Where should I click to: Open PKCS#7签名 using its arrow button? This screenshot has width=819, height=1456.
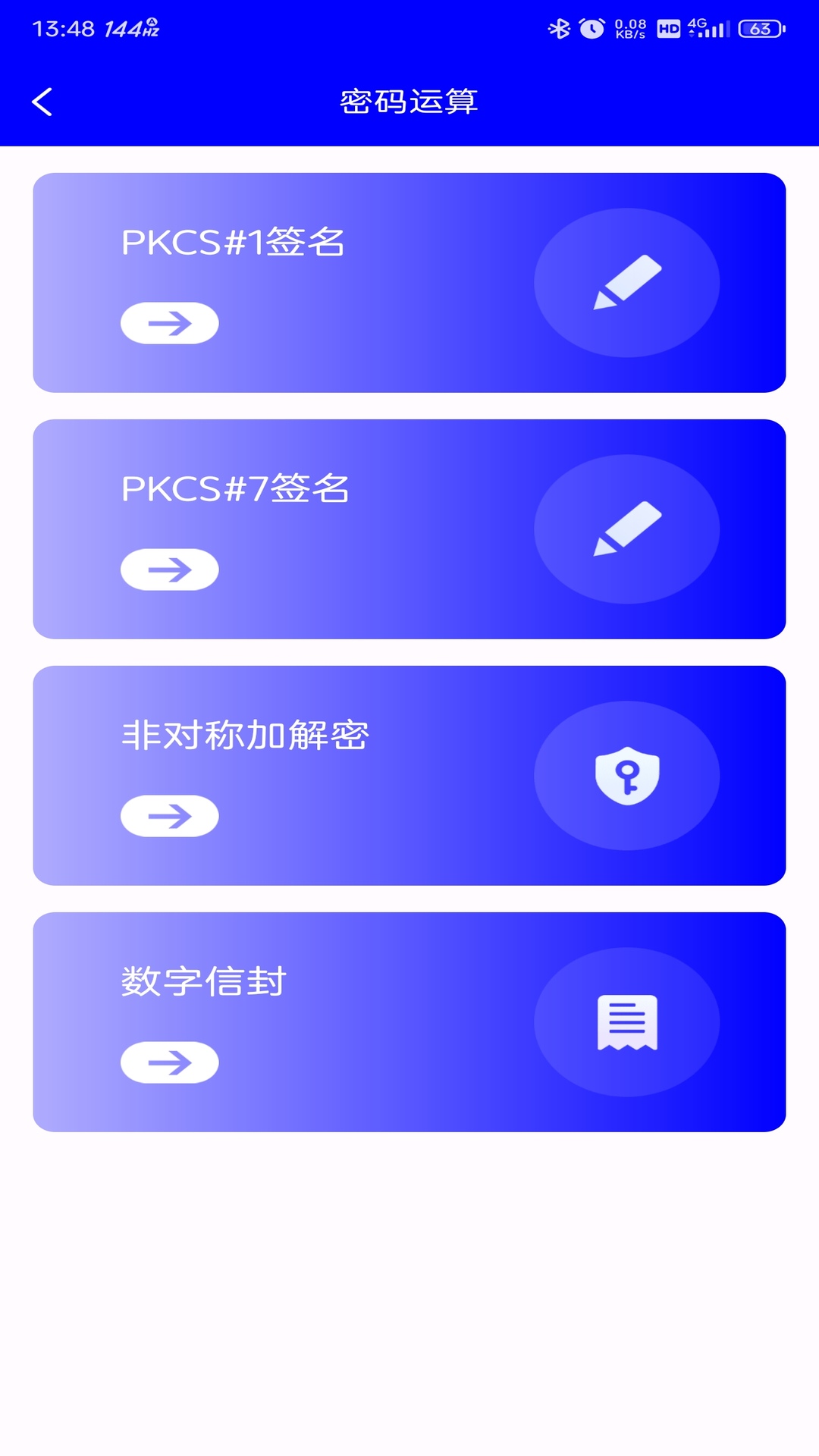coord(170,569)
